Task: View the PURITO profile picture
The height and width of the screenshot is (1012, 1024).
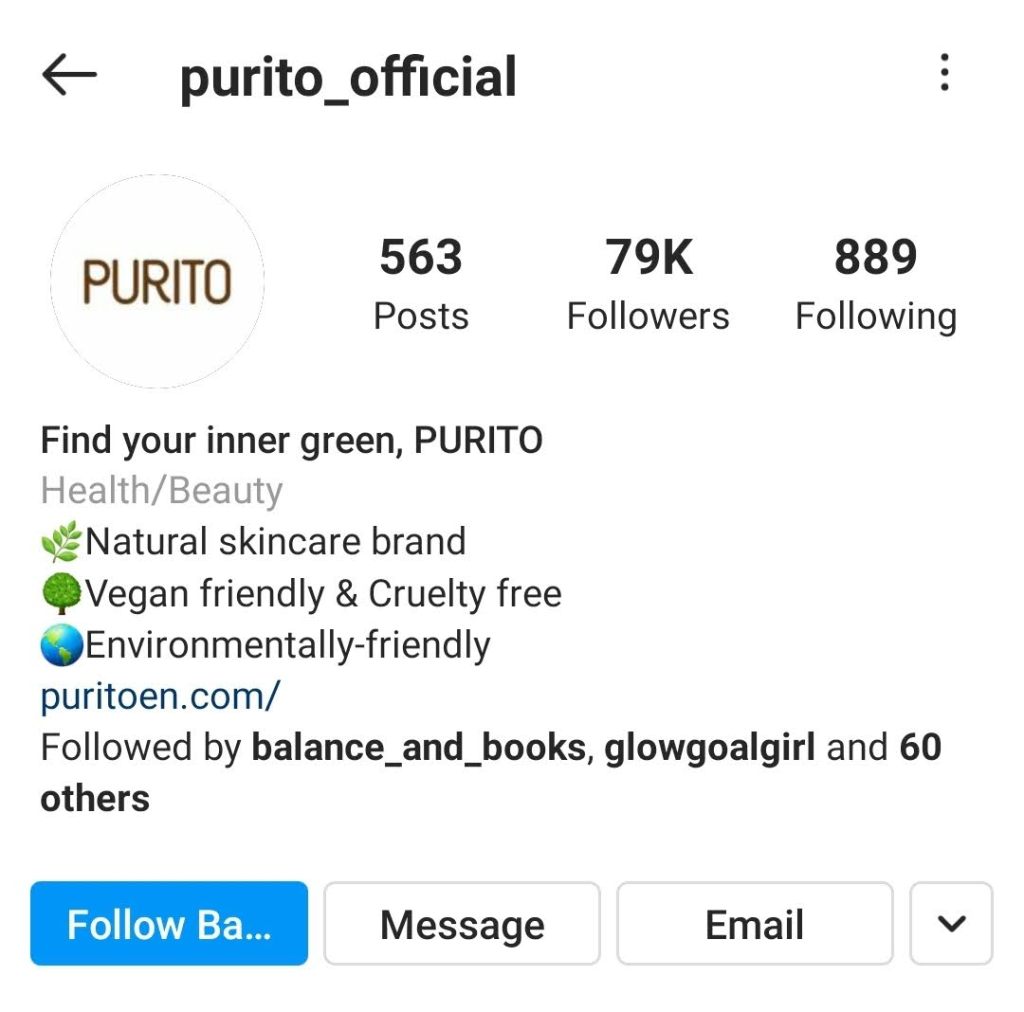Action: point(157,282)
